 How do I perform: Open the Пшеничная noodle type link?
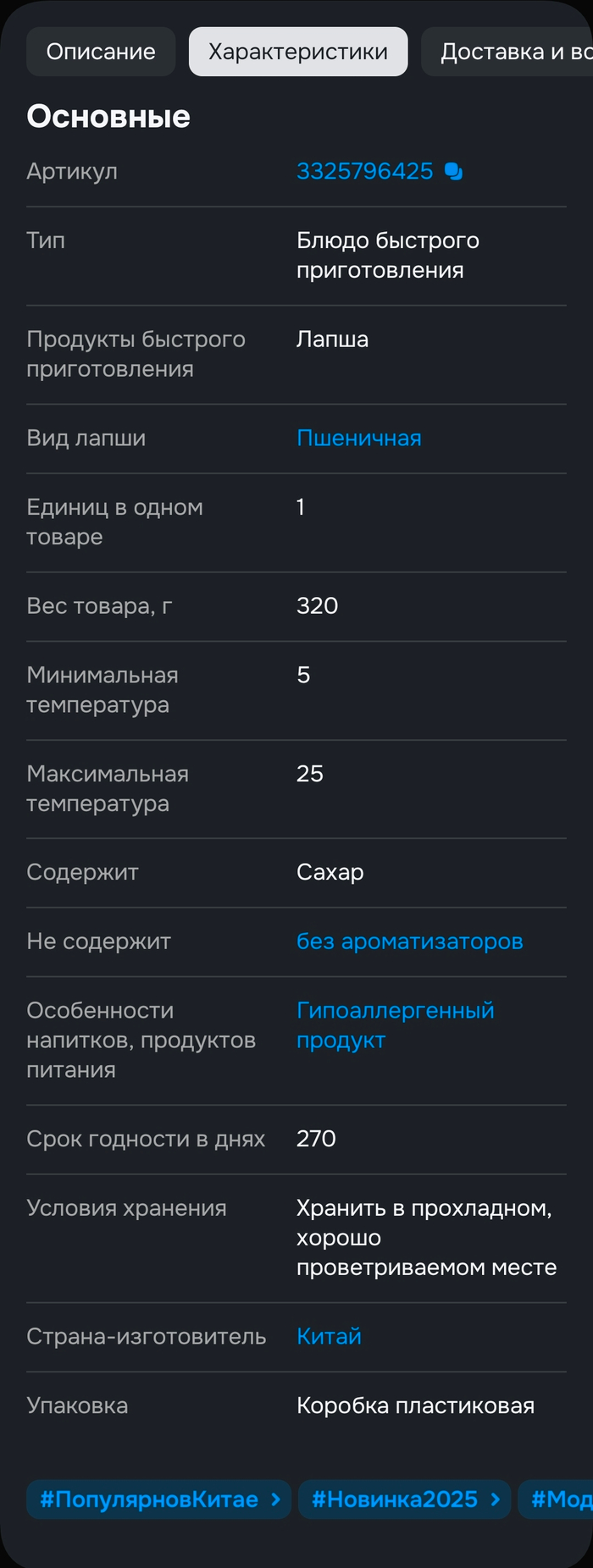pyautogui.click(x=358, y=439)
